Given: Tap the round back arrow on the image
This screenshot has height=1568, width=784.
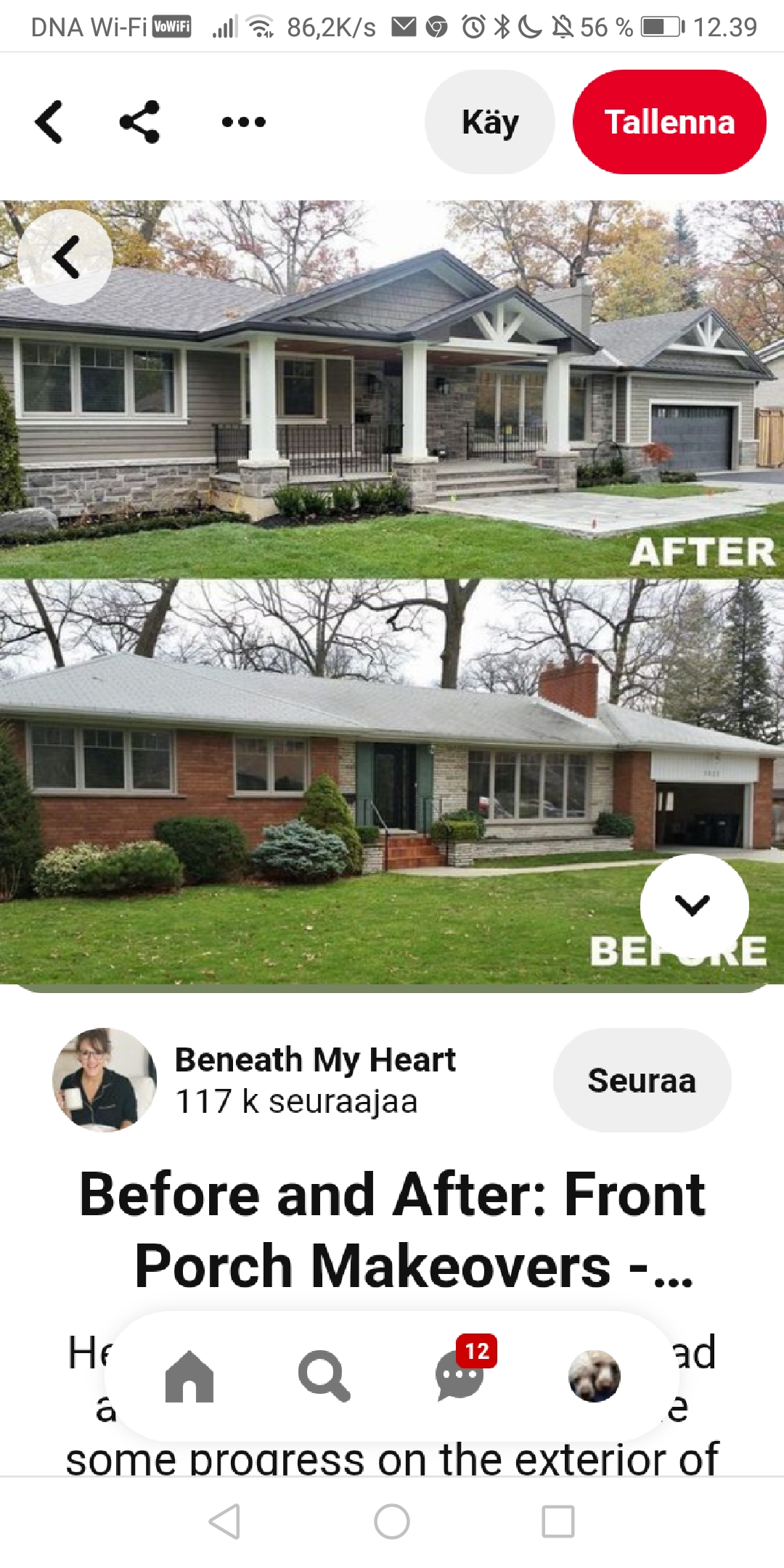Looking at the screenshot, I should click(66, 257).
